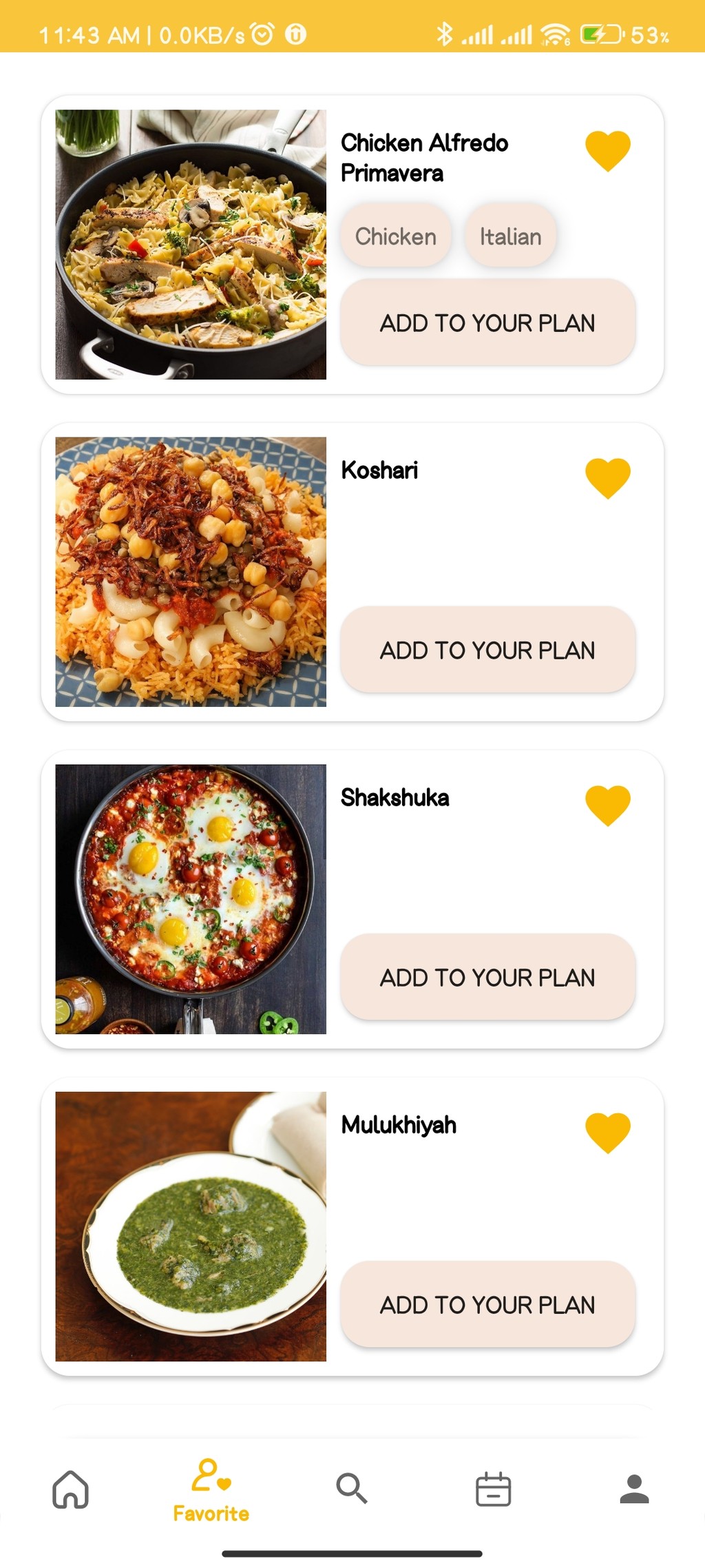
Task: Open the meal plan calendar tab
Action: coord(494,1489)
